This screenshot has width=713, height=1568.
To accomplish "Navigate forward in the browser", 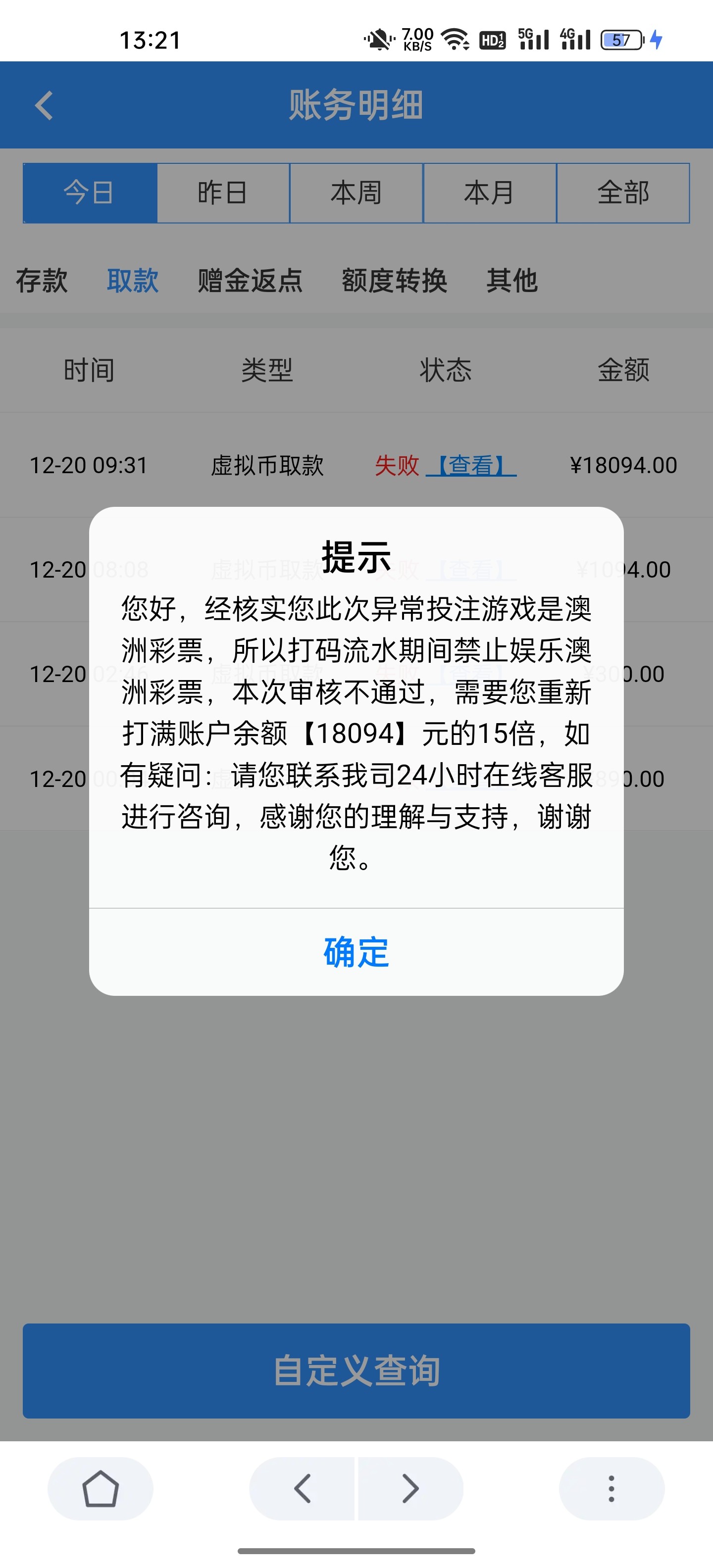I will point(410,1488).
